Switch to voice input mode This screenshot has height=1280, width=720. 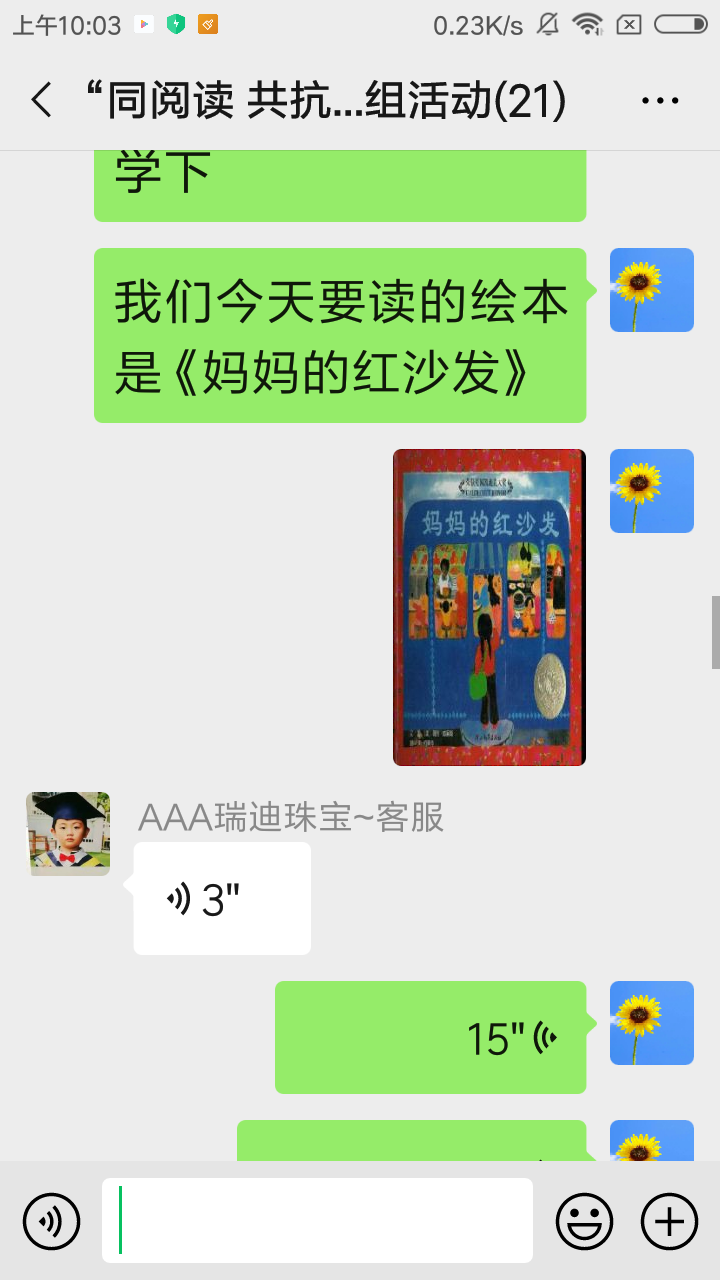[51, 1221]
